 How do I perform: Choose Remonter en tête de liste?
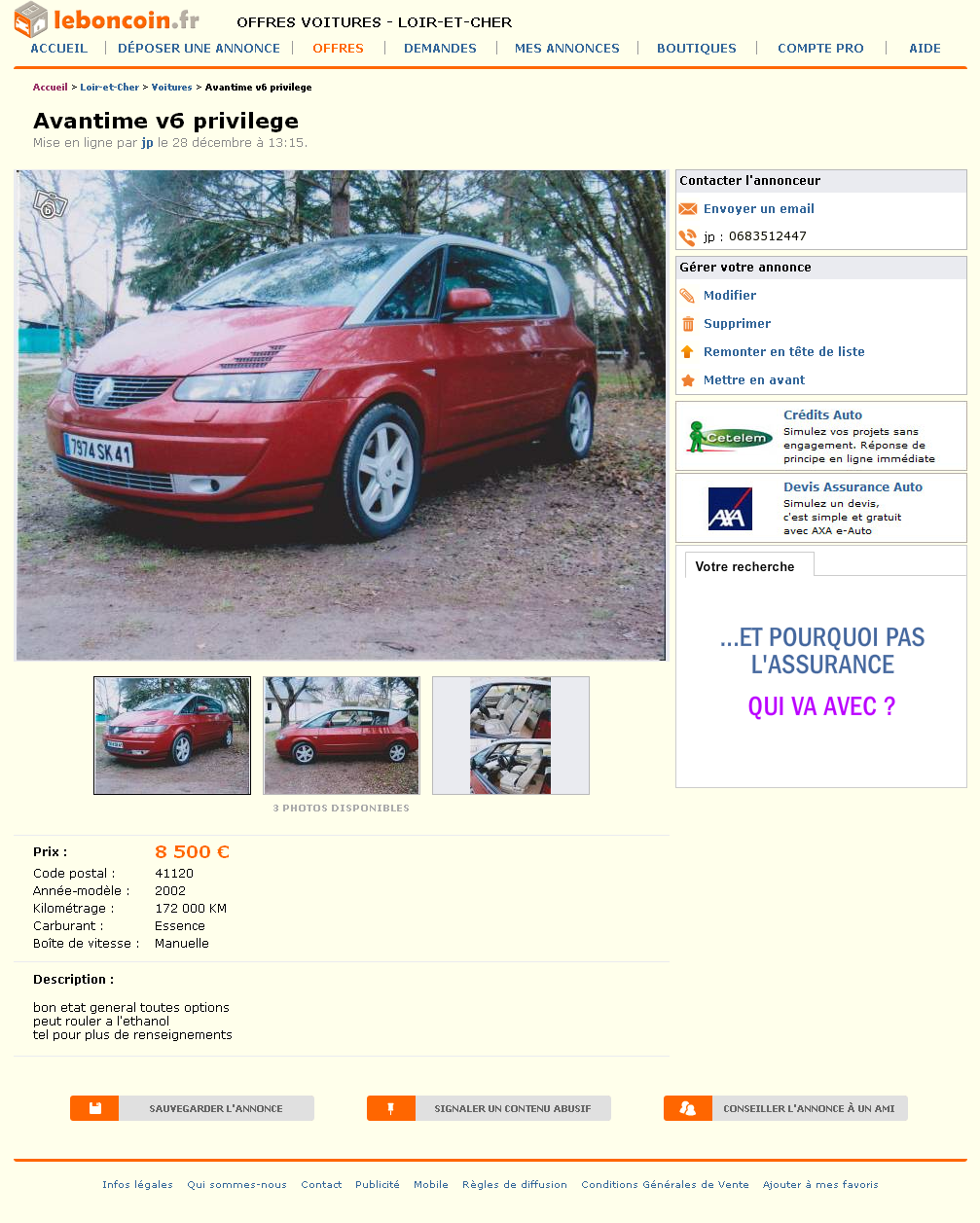(783, 352)
